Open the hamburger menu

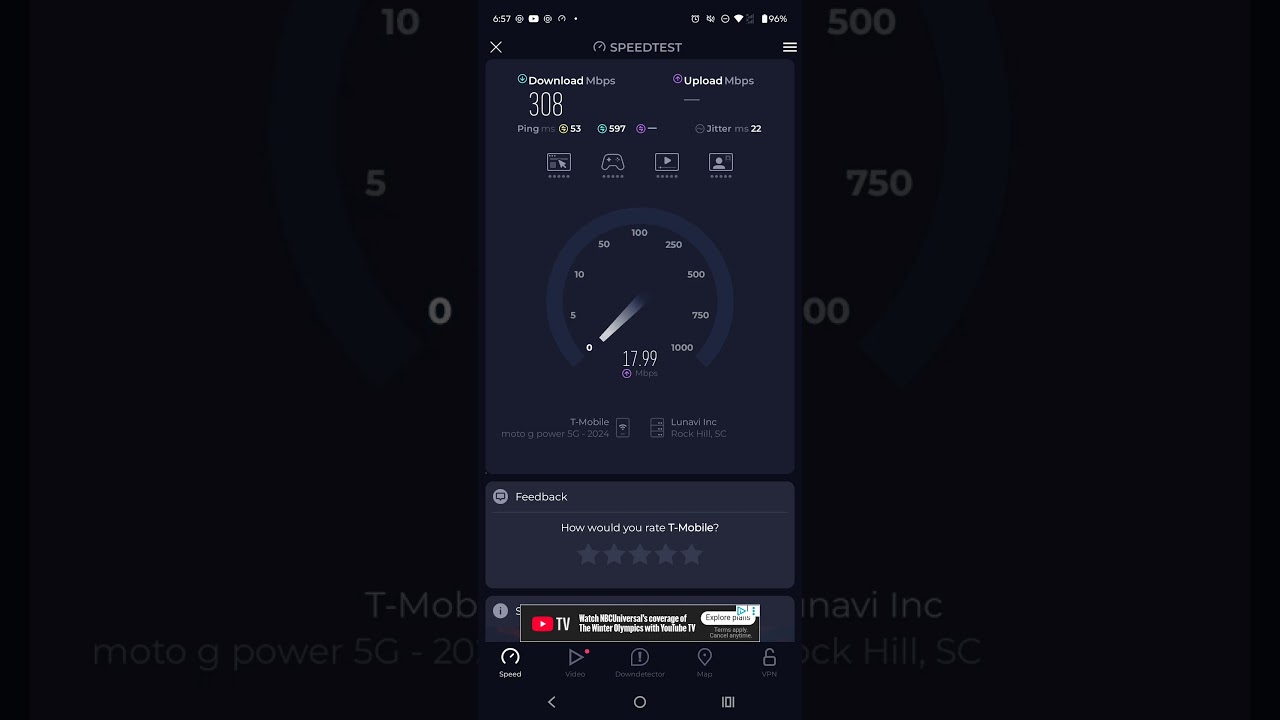pos(789,47)
